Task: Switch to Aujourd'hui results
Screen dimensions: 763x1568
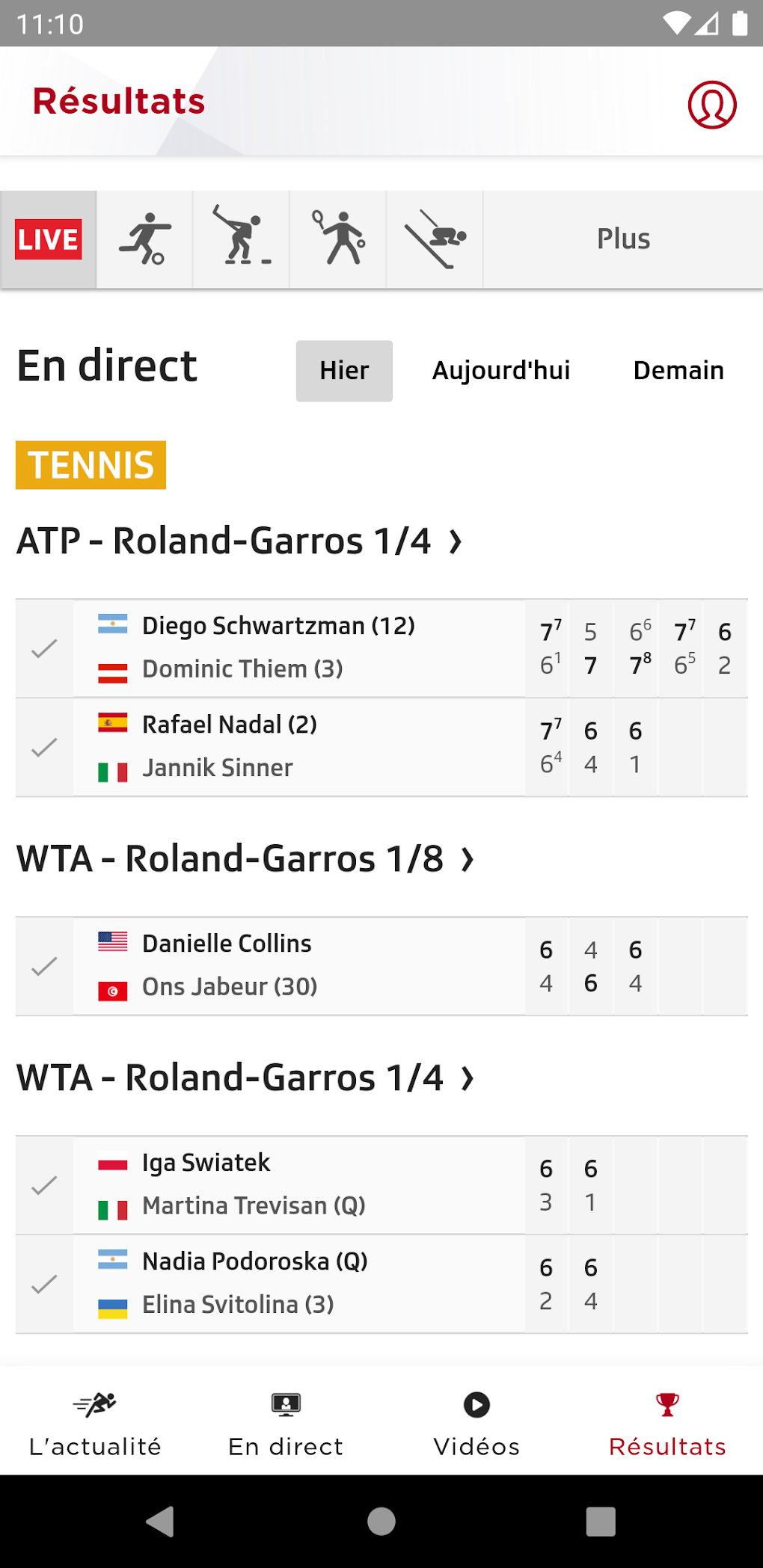Action: point(501,371)
